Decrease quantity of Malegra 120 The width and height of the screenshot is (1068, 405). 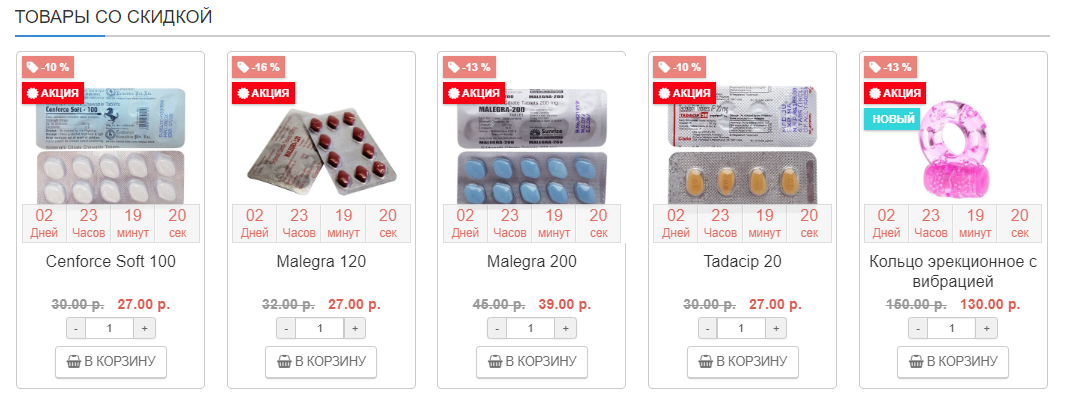[x=286, y=328]
